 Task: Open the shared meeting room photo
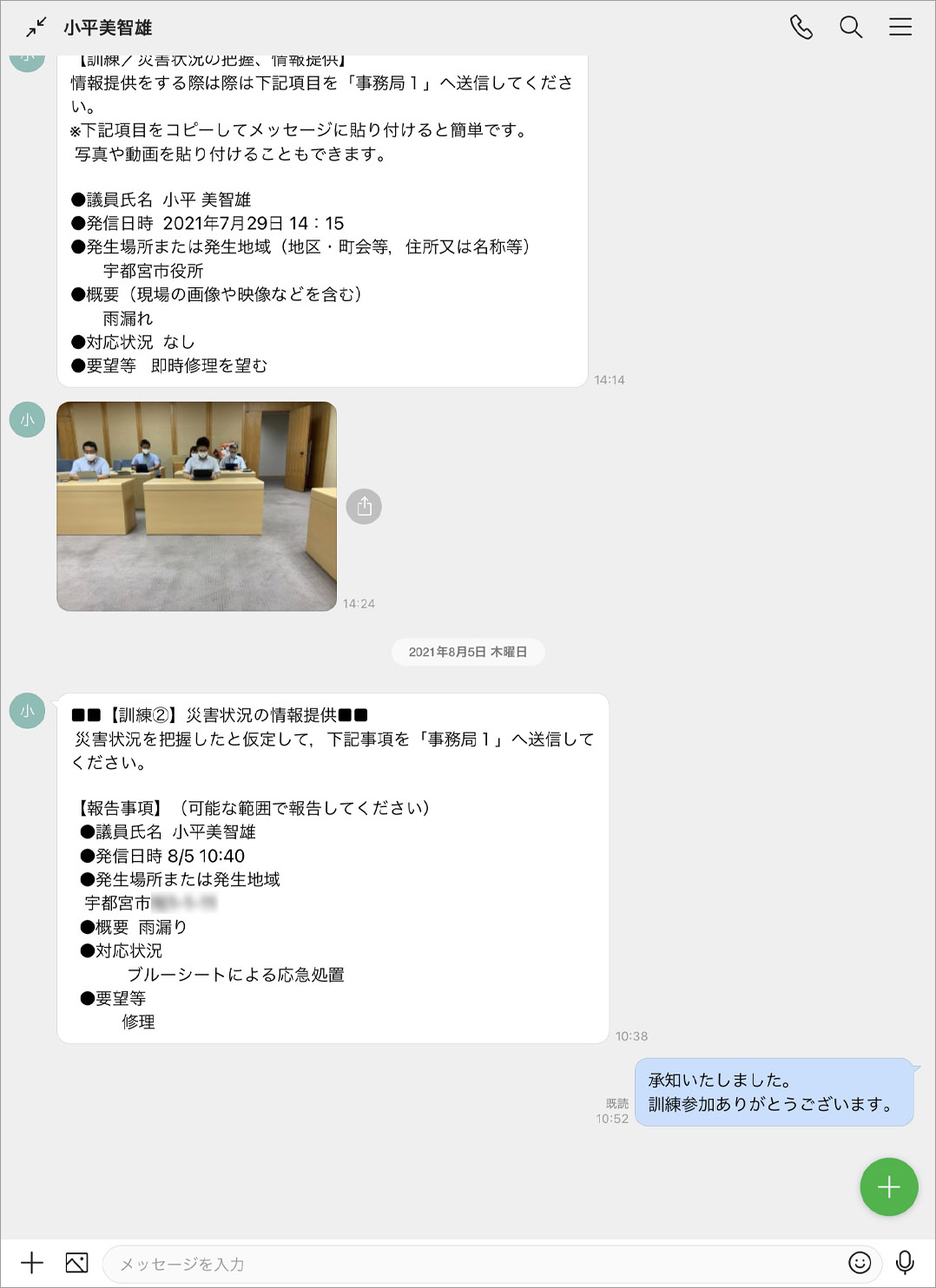196,506
